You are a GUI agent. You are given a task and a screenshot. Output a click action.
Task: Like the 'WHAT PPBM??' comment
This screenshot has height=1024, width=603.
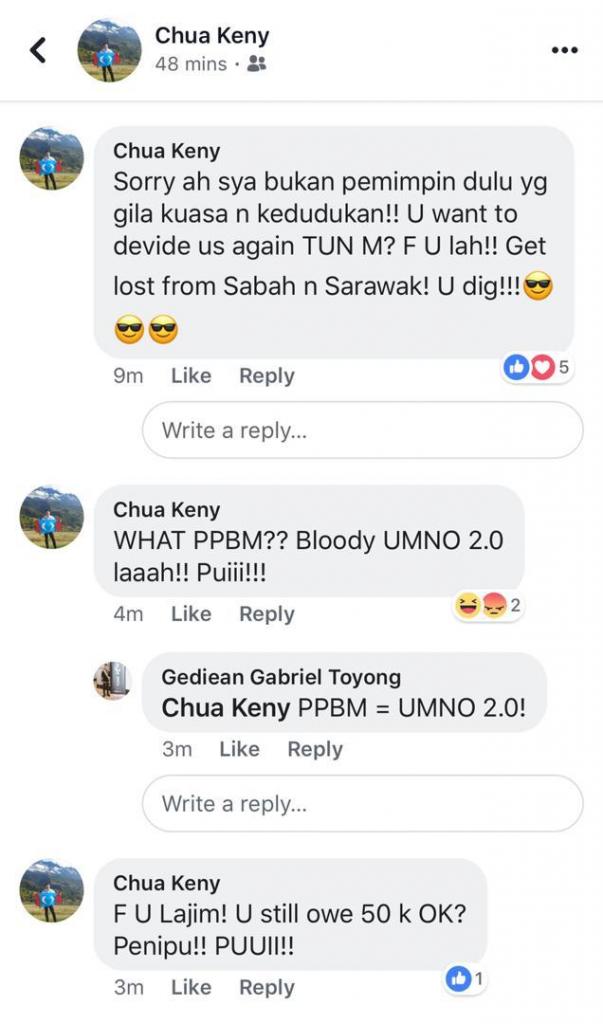pyautogui.click(x=191, y=614)
